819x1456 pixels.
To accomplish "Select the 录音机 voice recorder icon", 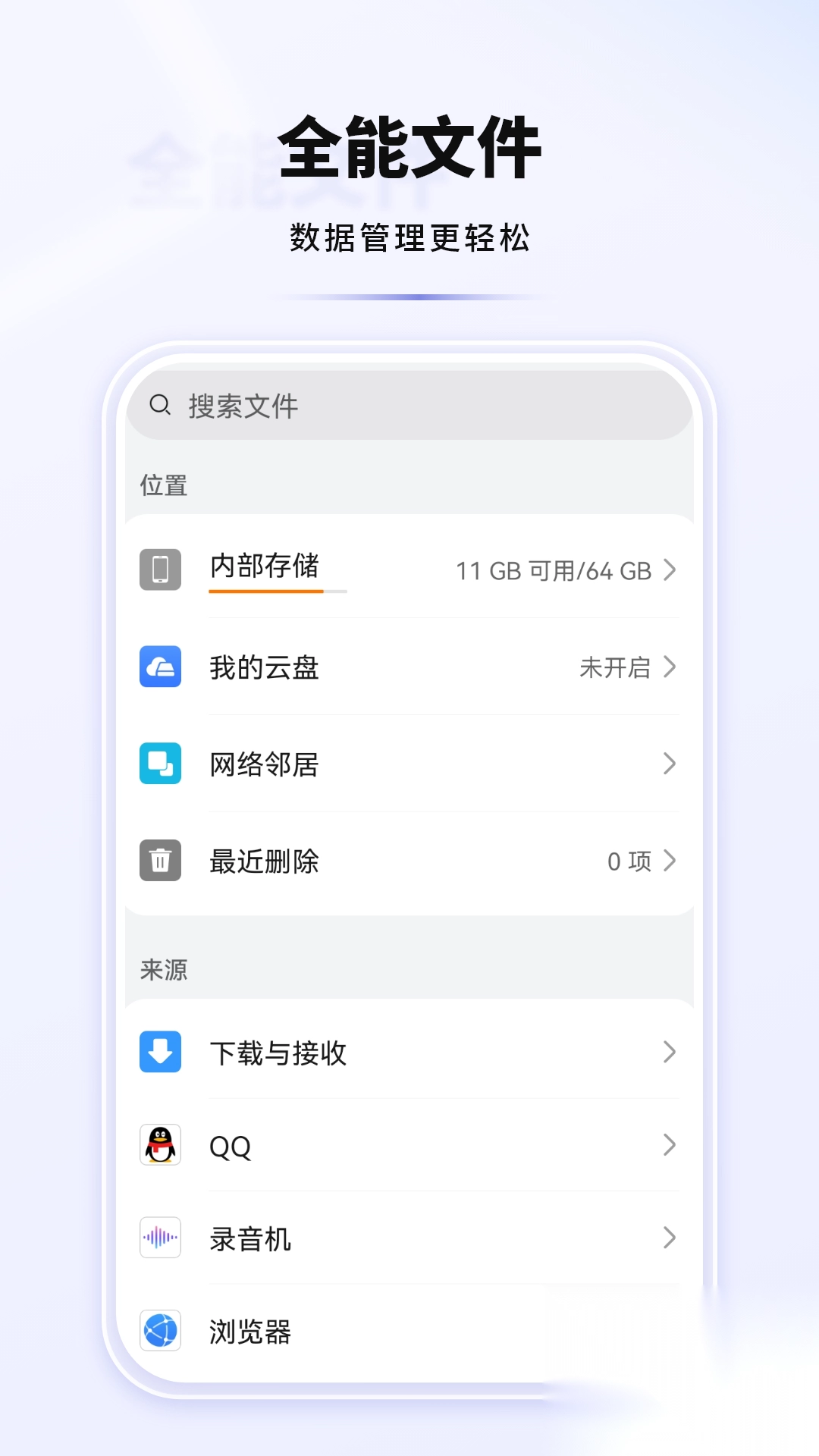I will [160, 1239].
